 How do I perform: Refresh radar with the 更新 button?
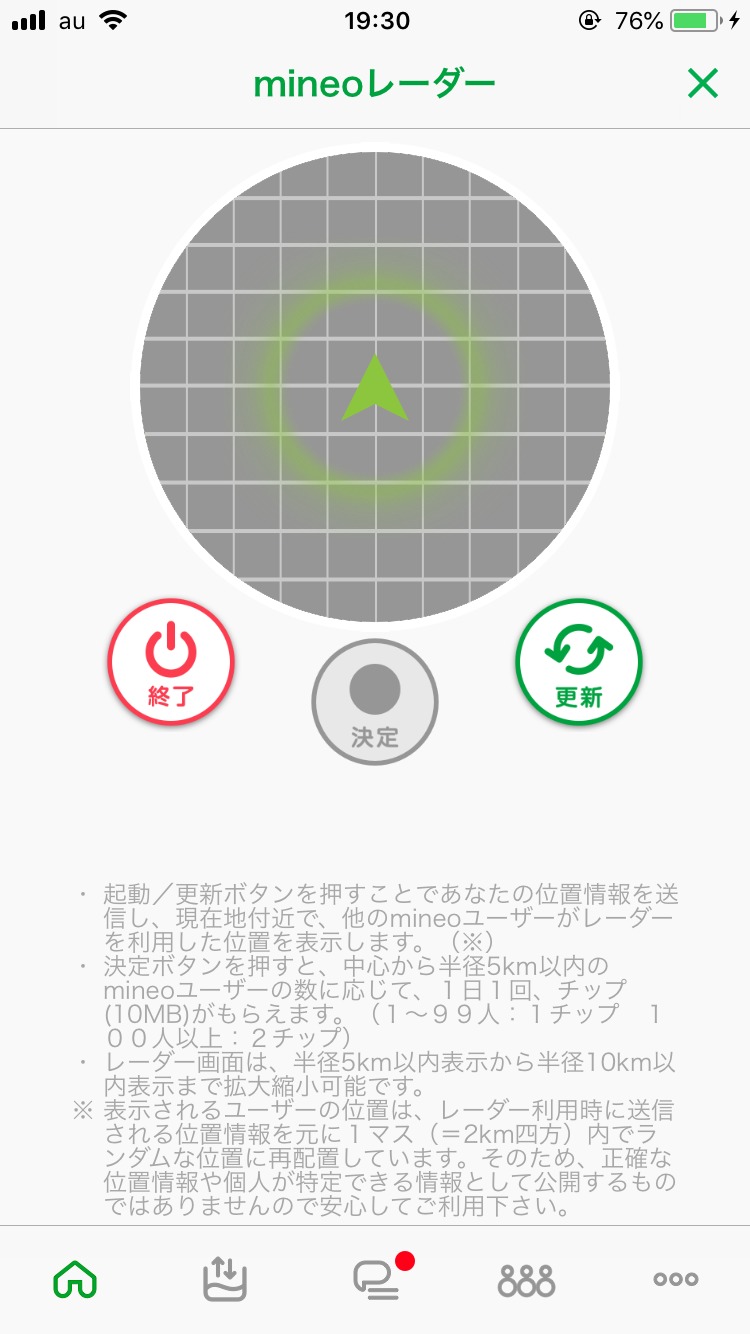coord(579,662)
